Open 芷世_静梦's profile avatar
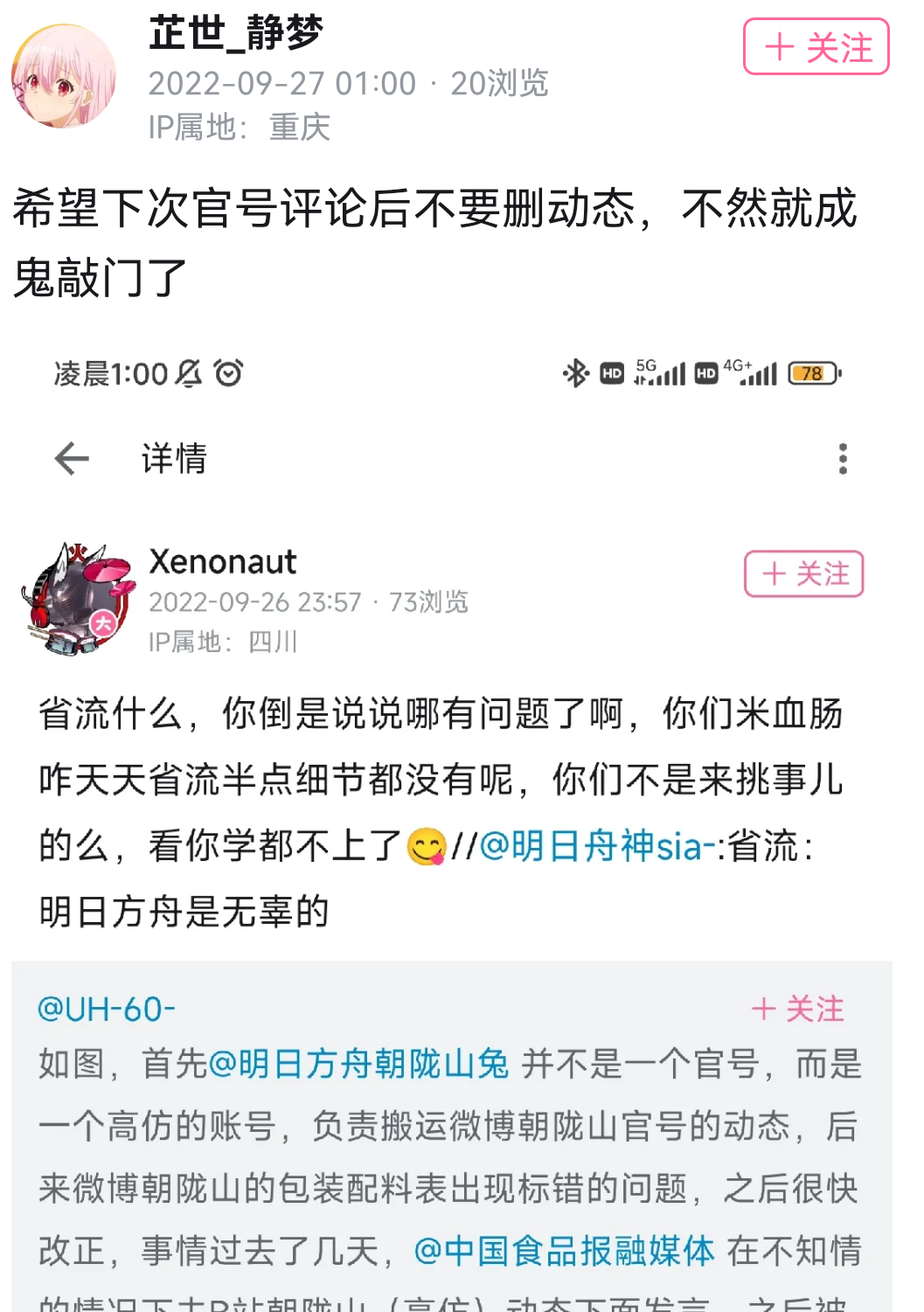Viewport: 924px width, 1312px height. point(64,76)
